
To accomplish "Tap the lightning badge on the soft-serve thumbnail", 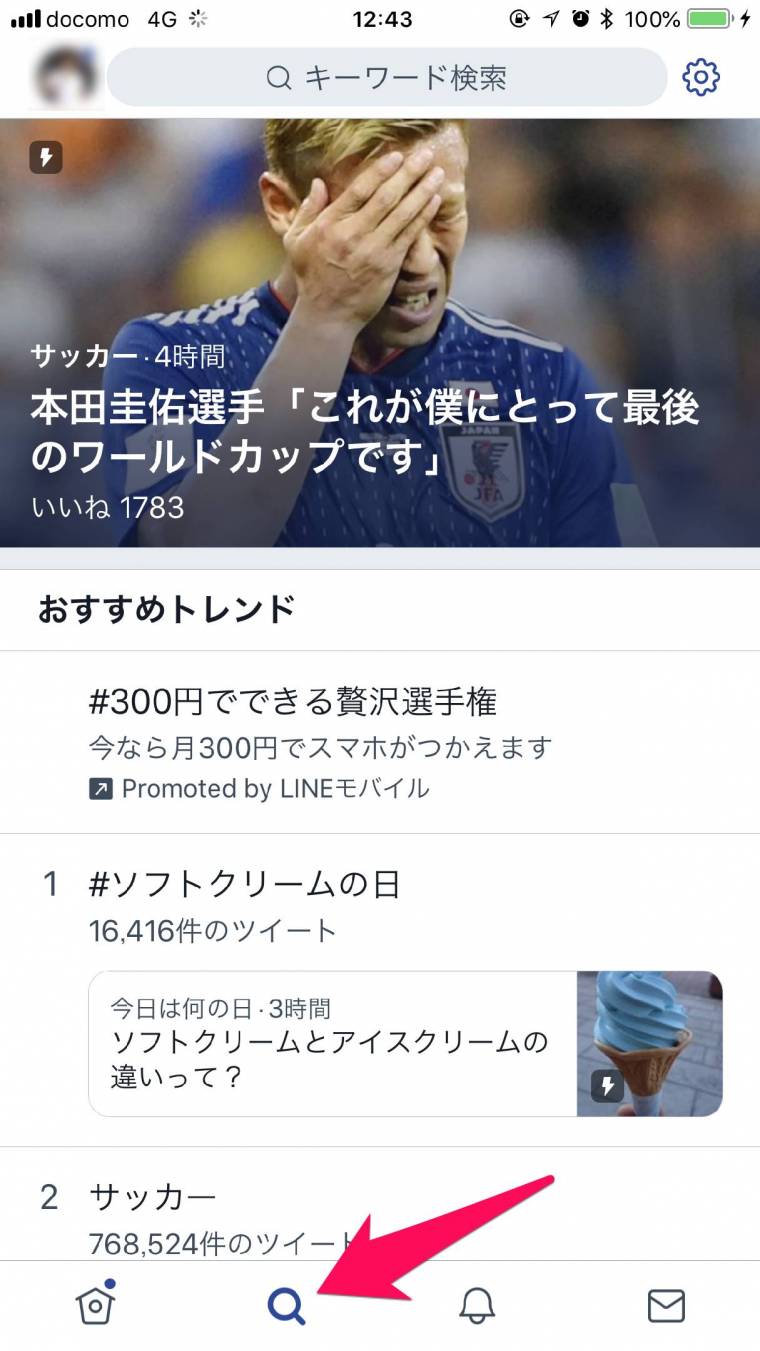I will tap(607, 1087).
